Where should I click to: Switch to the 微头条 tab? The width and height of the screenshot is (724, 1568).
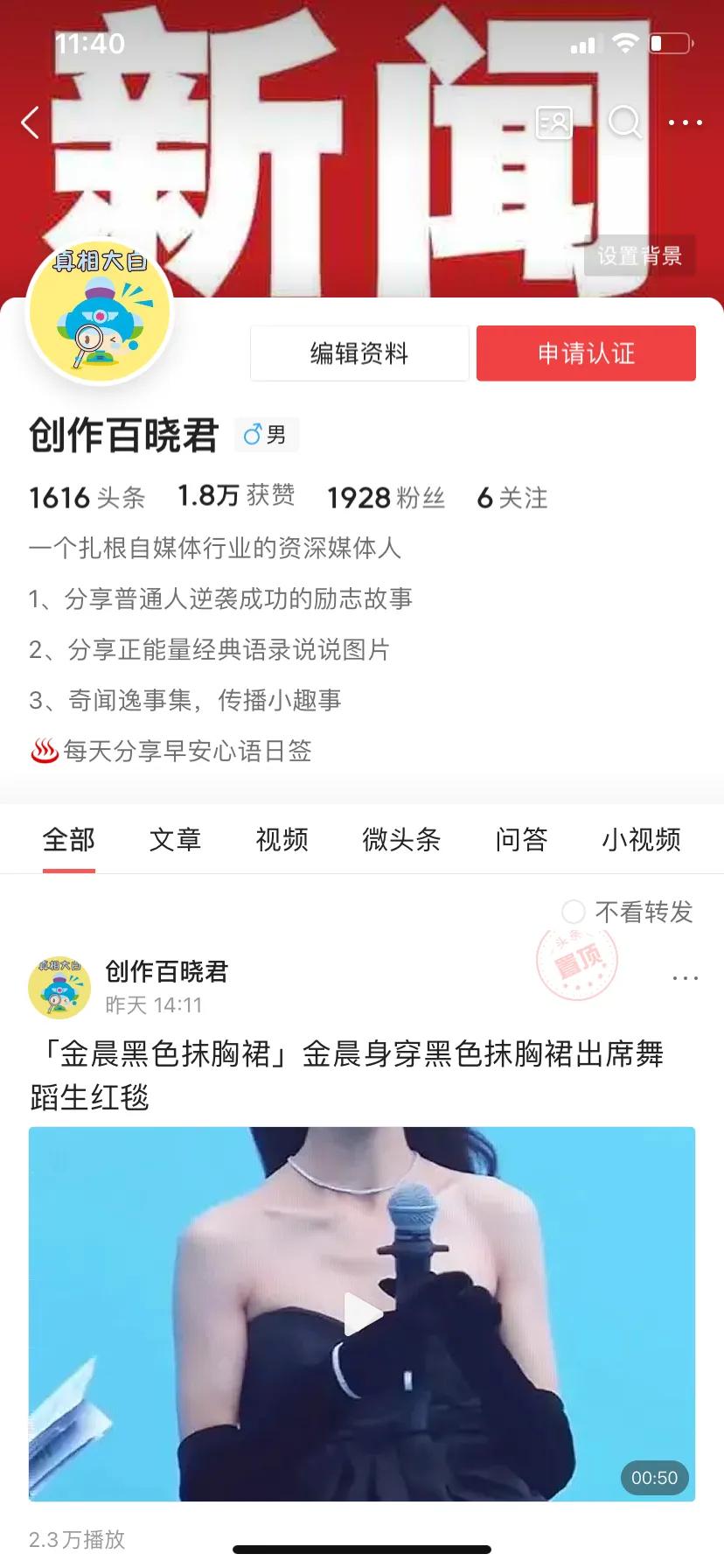tap(401, 840)
